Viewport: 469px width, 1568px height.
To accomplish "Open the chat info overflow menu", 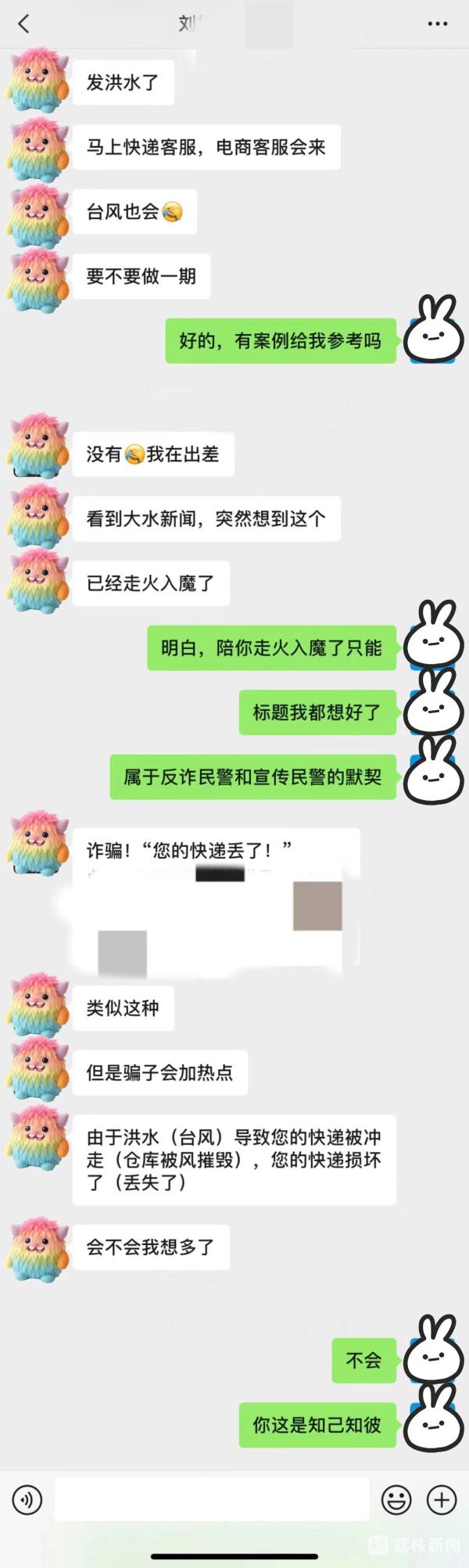I will click(x=438, y=23).
